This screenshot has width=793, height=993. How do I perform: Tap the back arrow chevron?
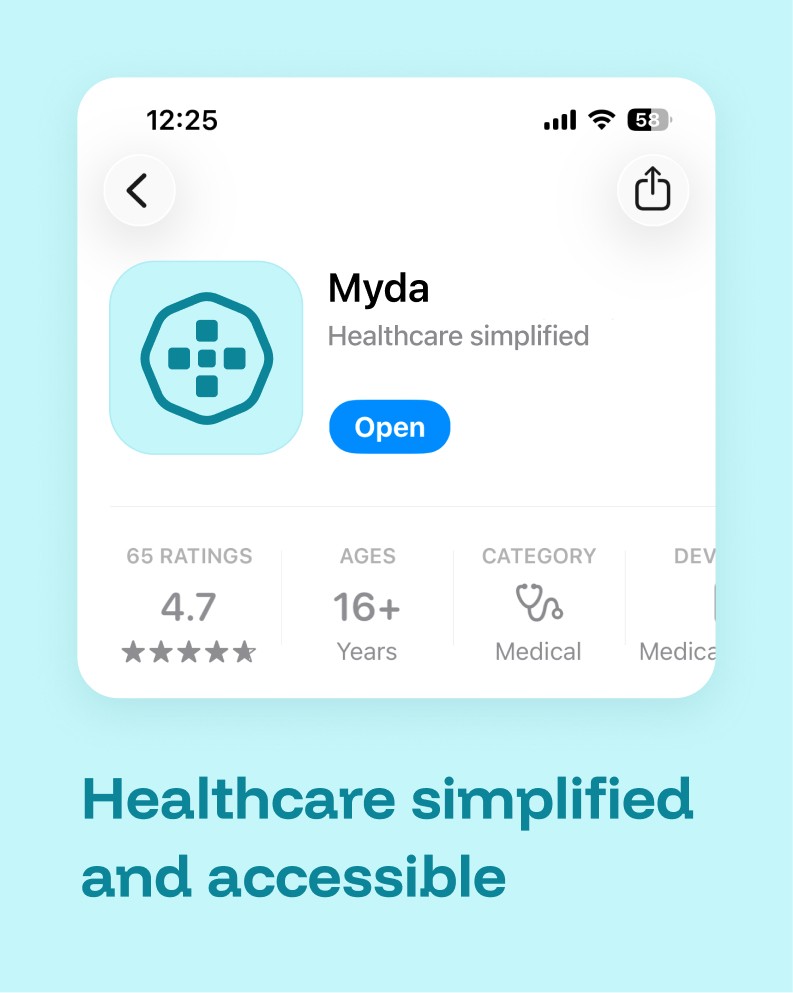tap(139, 190)
